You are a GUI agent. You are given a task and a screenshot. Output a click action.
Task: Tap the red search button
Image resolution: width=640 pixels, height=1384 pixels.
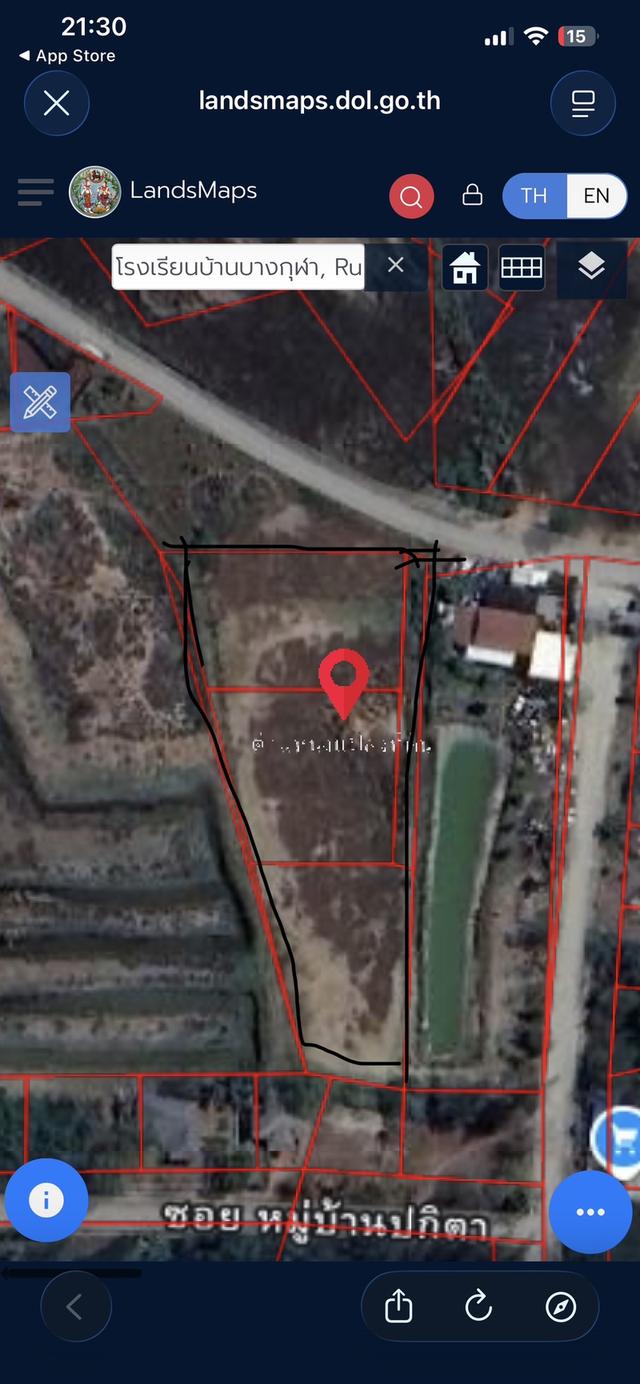(x=411, y=196)
